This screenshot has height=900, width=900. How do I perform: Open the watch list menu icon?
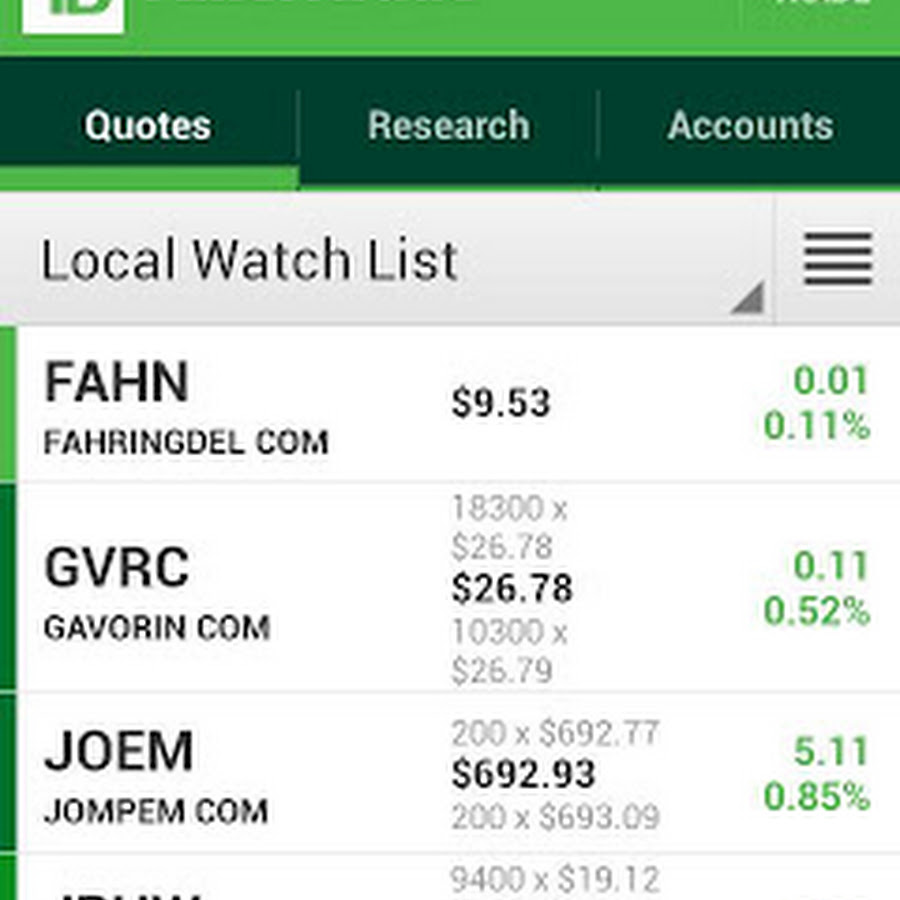[x=838, y=260]
